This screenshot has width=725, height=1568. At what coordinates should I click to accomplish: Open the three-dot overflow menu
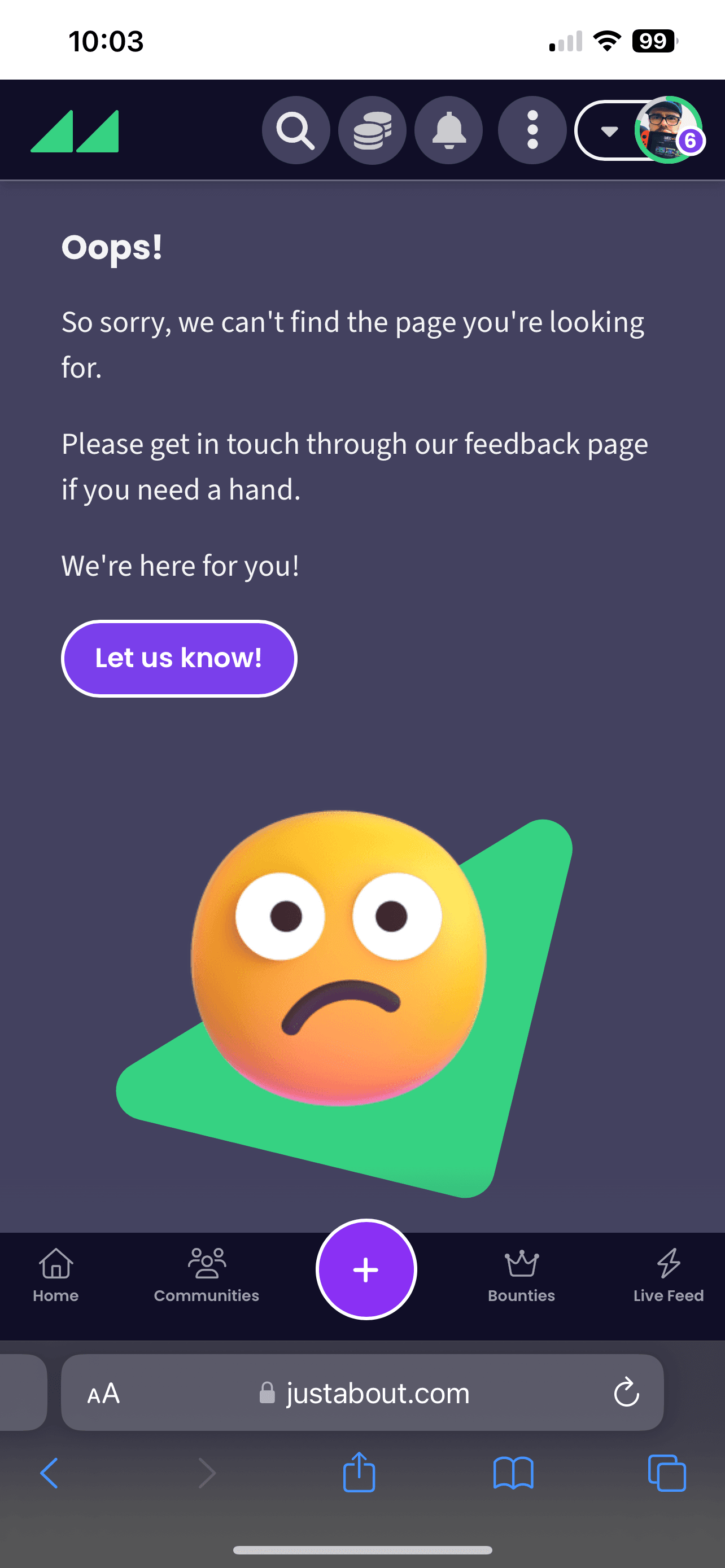532,130
